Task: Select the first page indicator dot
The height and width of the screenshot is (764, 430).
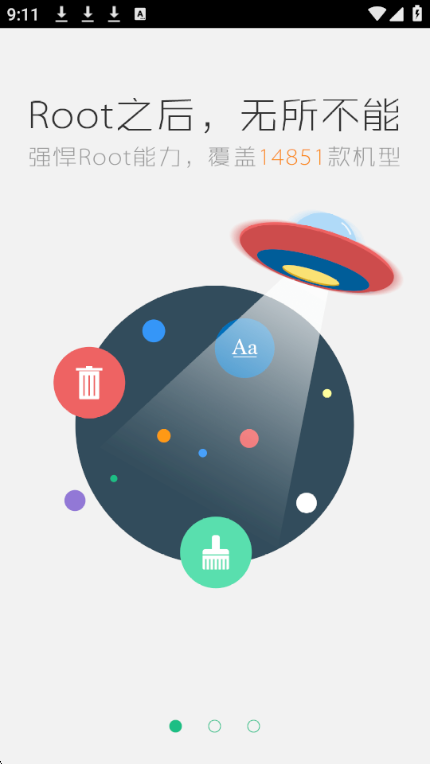Action: [x=175, y=726]
